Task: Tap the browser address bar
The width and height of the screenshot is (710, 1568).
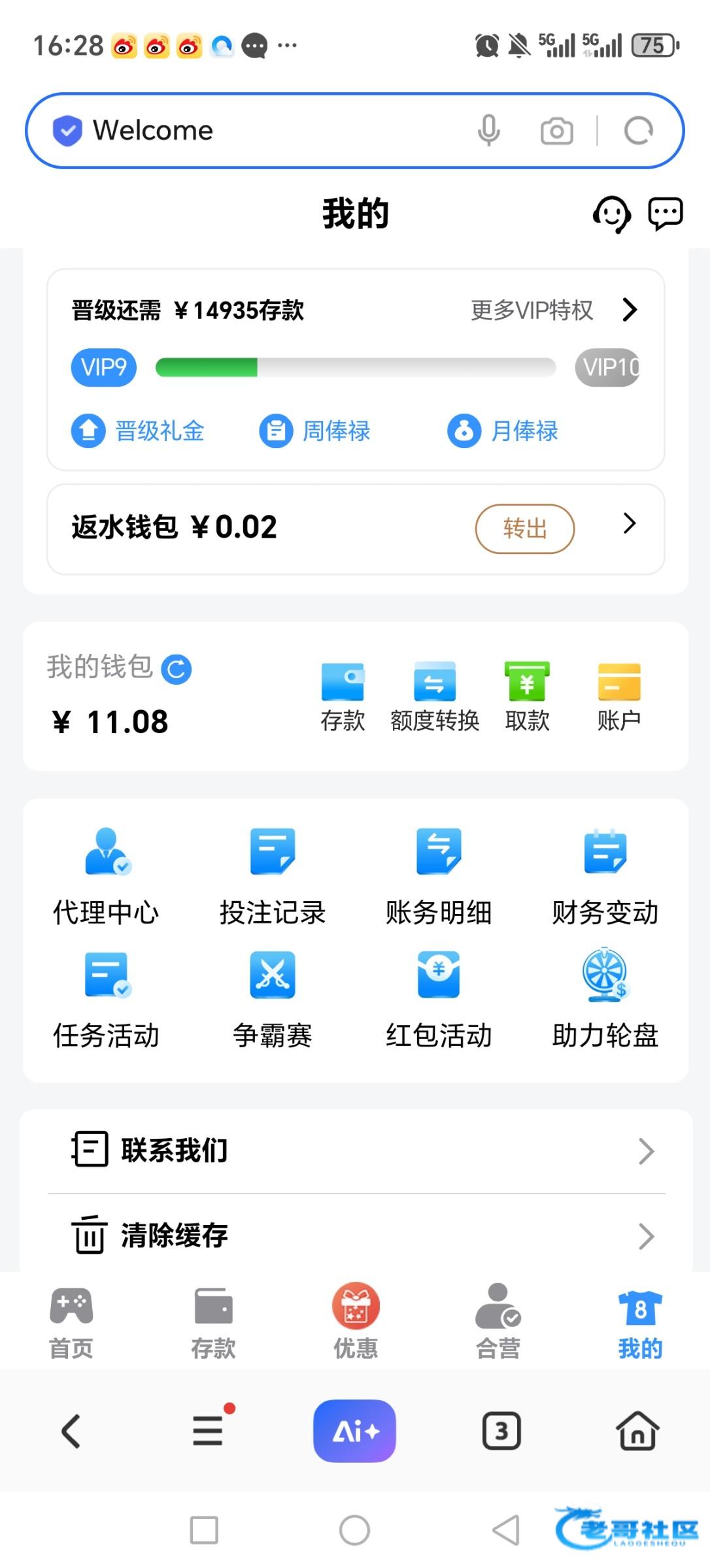Action: tap(262, 131)
